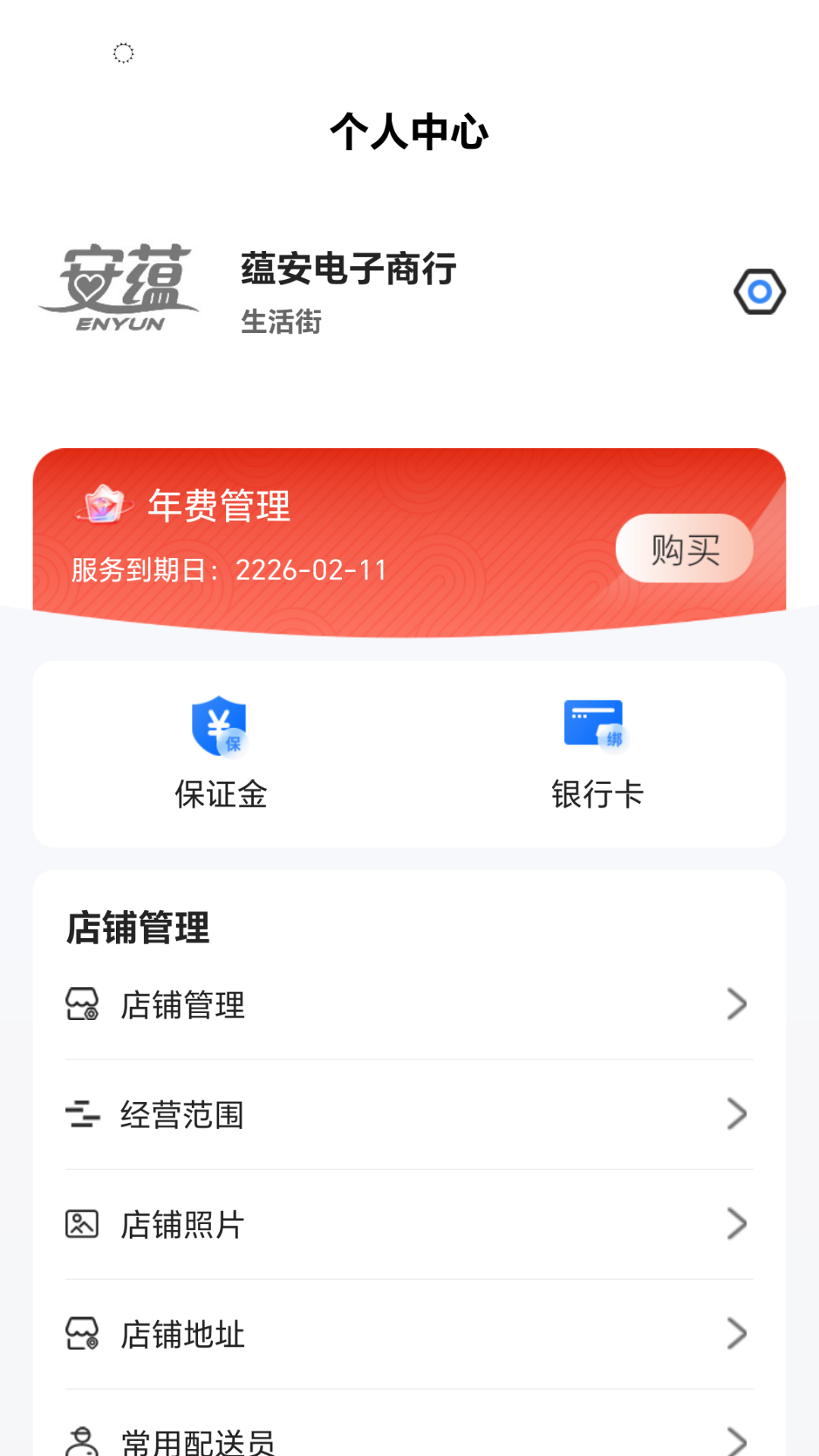Select the 经营范围 menu entry

coord(182,1115)
